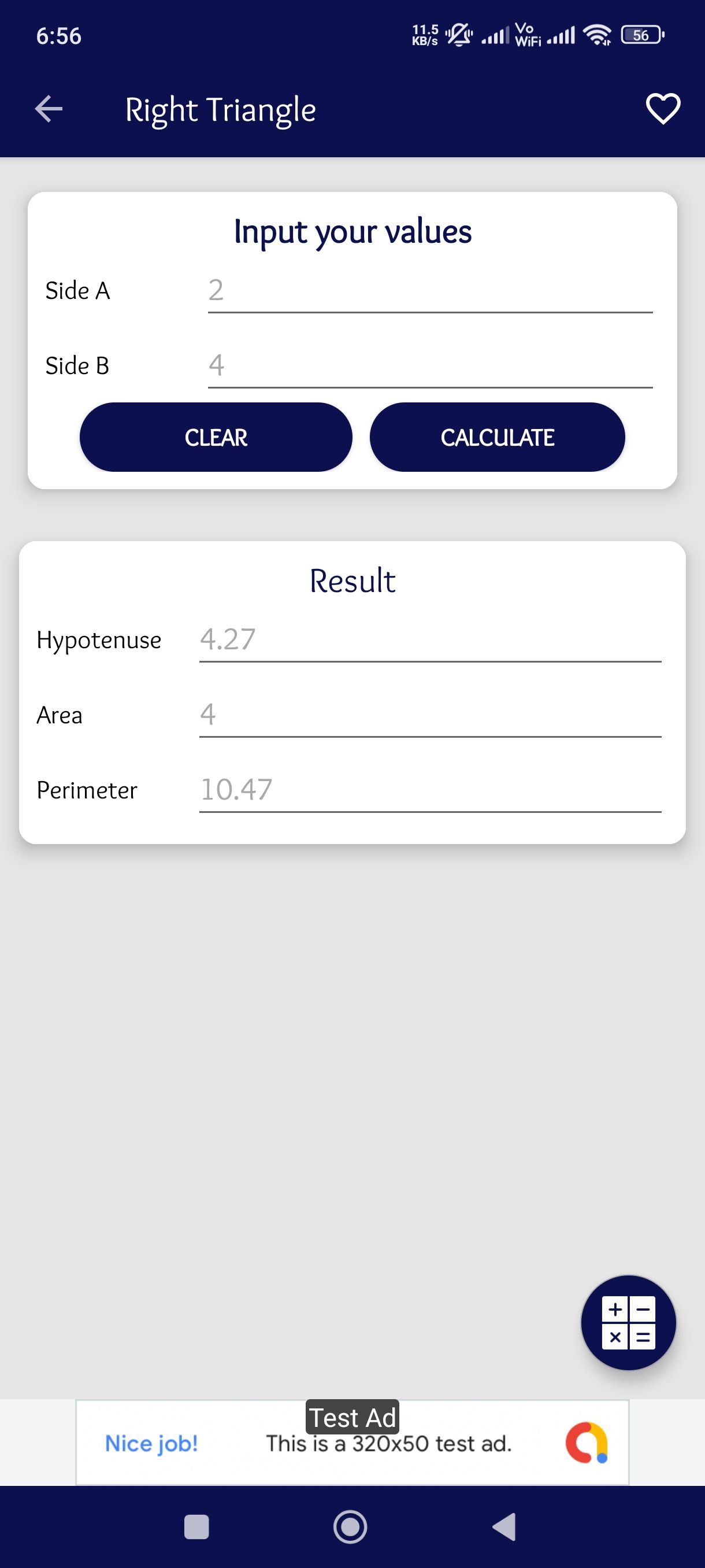705x1568 pixels.
Task: Go back using the app bar arrow
Action: coord(49,110)
